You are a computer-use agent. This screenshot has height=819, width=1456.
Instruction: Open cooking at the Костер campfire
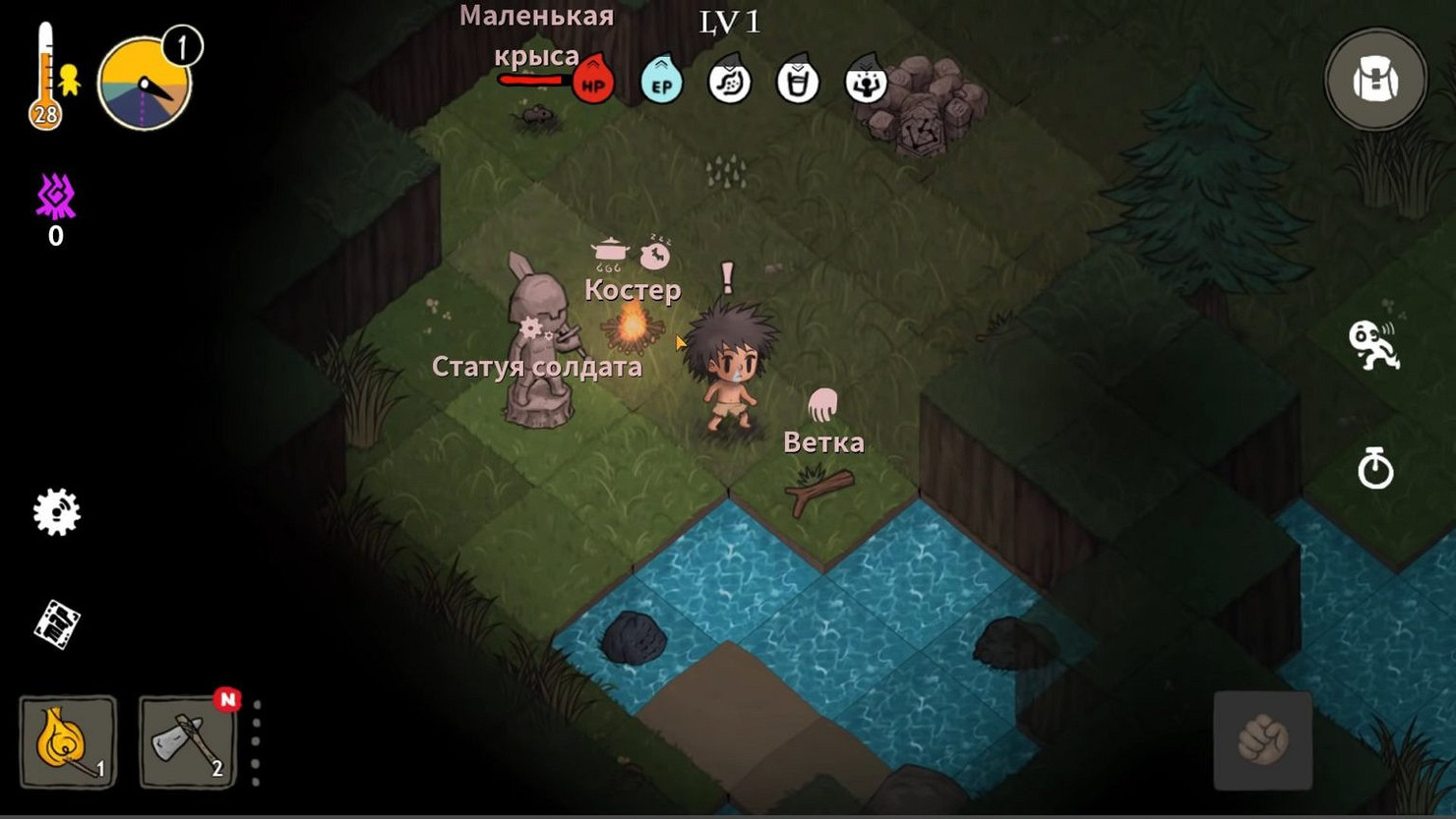610,253
